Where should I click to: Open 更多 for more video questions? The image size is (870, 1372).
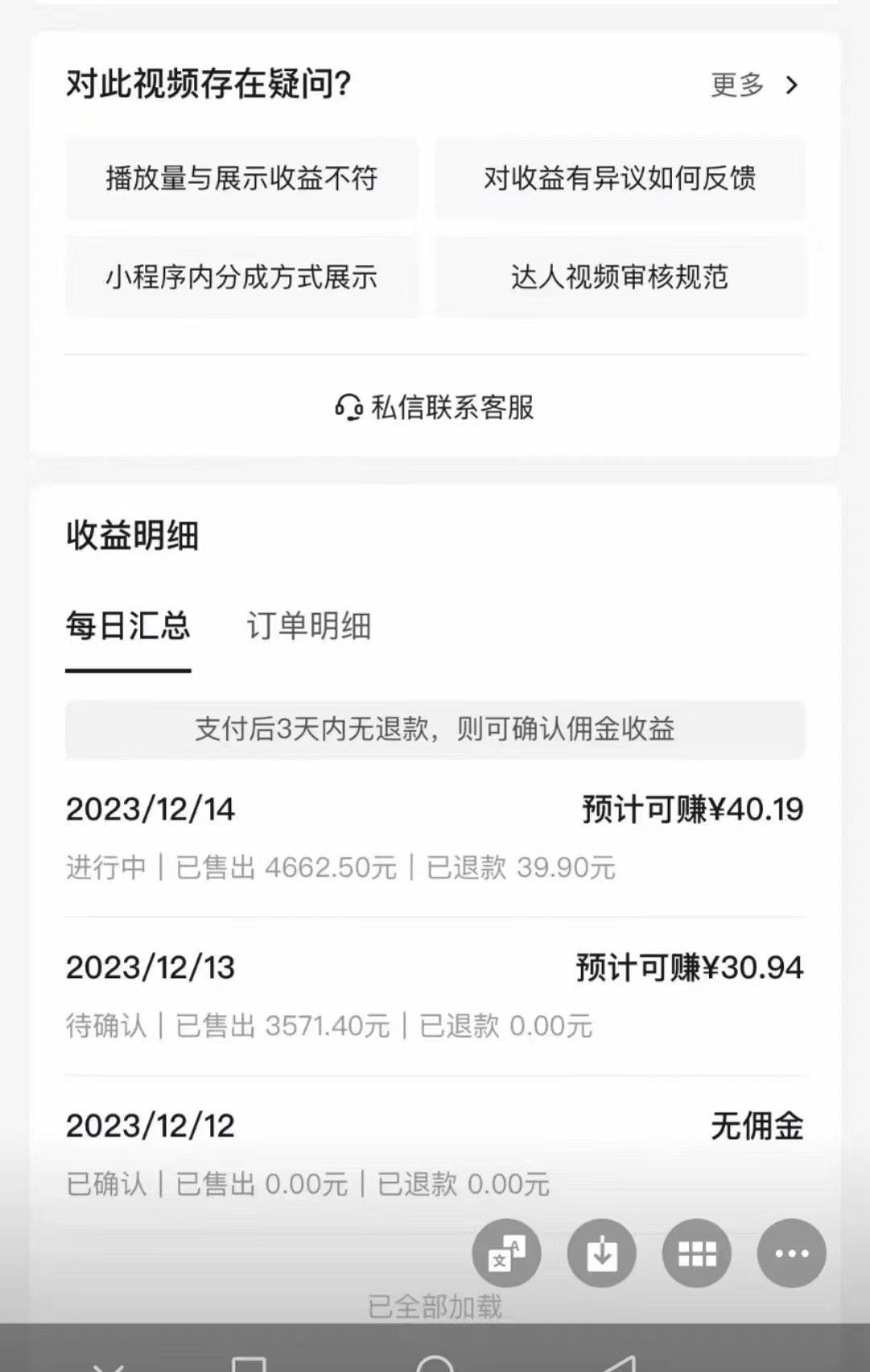coord(754,85)
